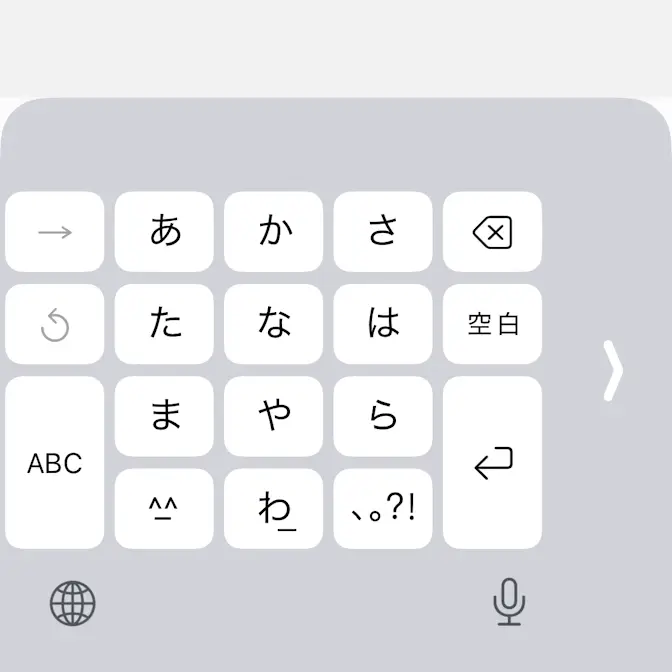Type the さ key
The height and width of the screenshot is (672, 672).
point(383,232)
